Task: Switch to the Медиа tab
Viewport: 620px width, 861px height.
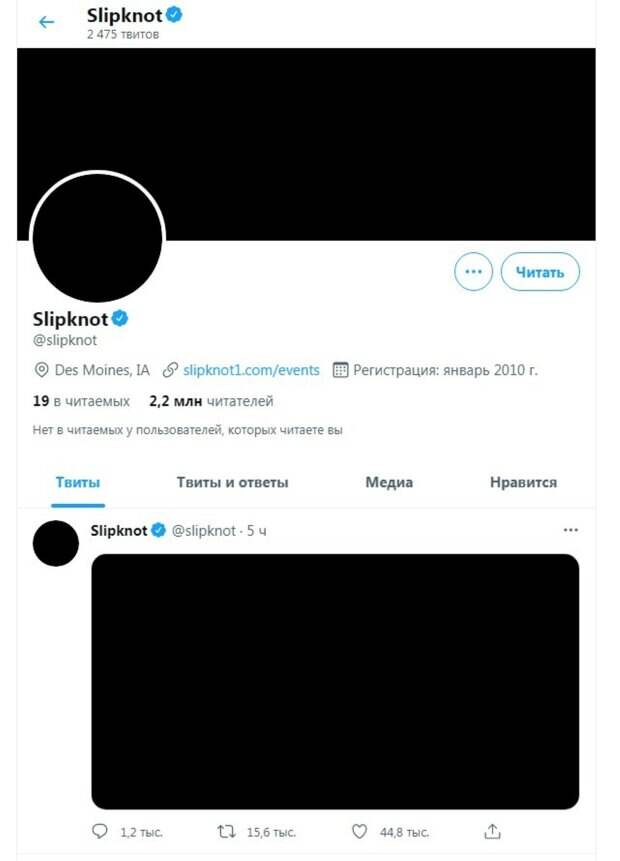Action: coord(389,482)
